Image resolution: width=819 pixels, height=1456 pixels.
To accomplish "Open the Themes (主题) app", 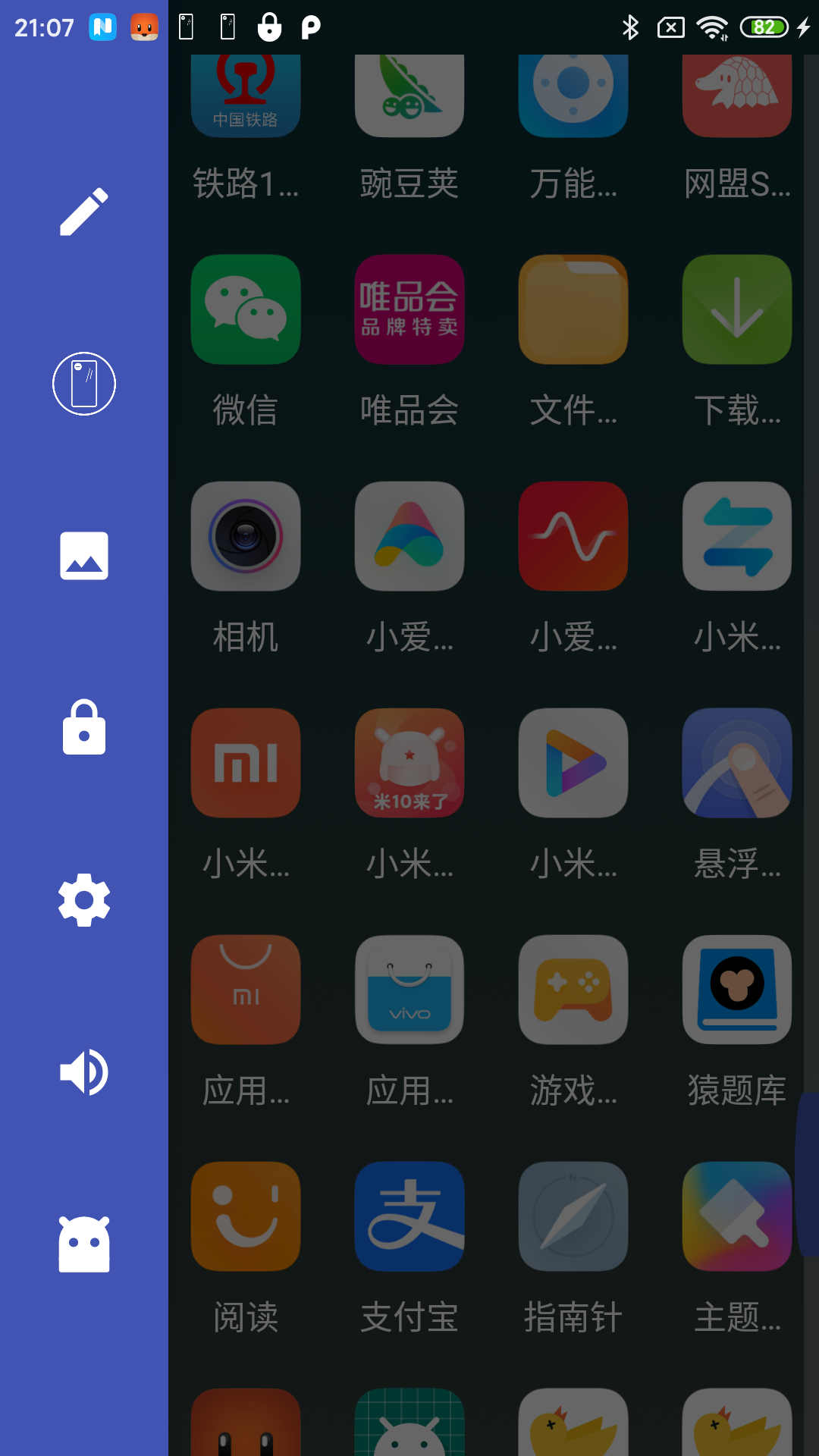I will (x=736, y=1216).
